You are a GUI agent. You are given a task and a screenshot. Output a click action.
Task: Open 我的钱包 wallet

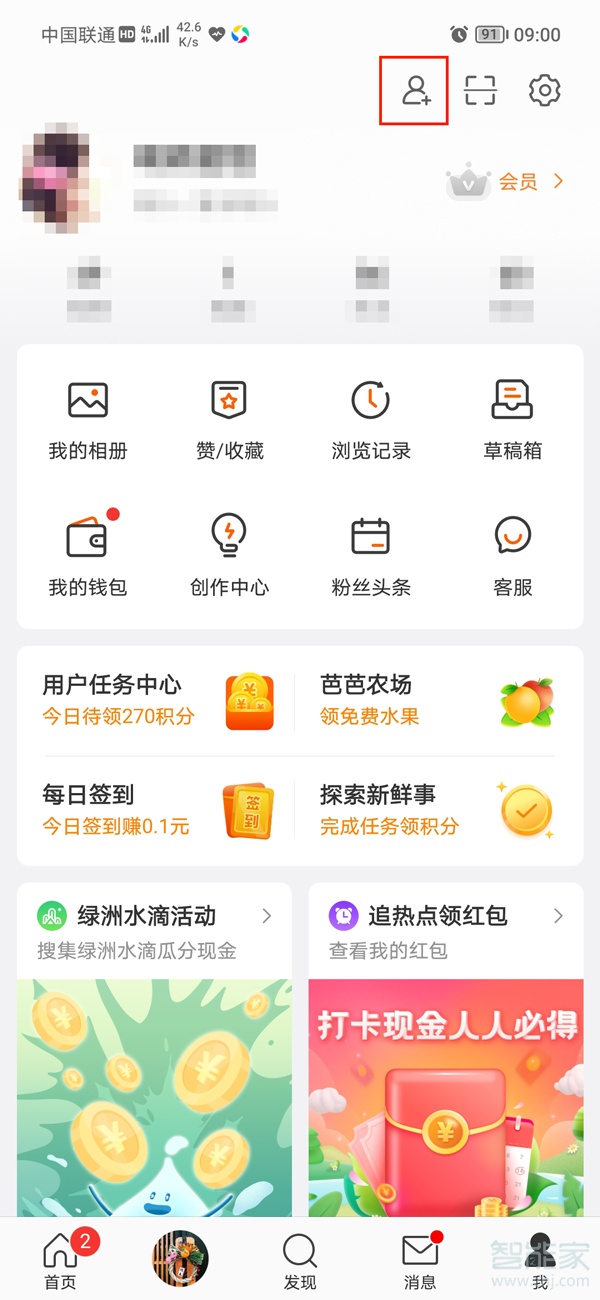click(88, 555)
